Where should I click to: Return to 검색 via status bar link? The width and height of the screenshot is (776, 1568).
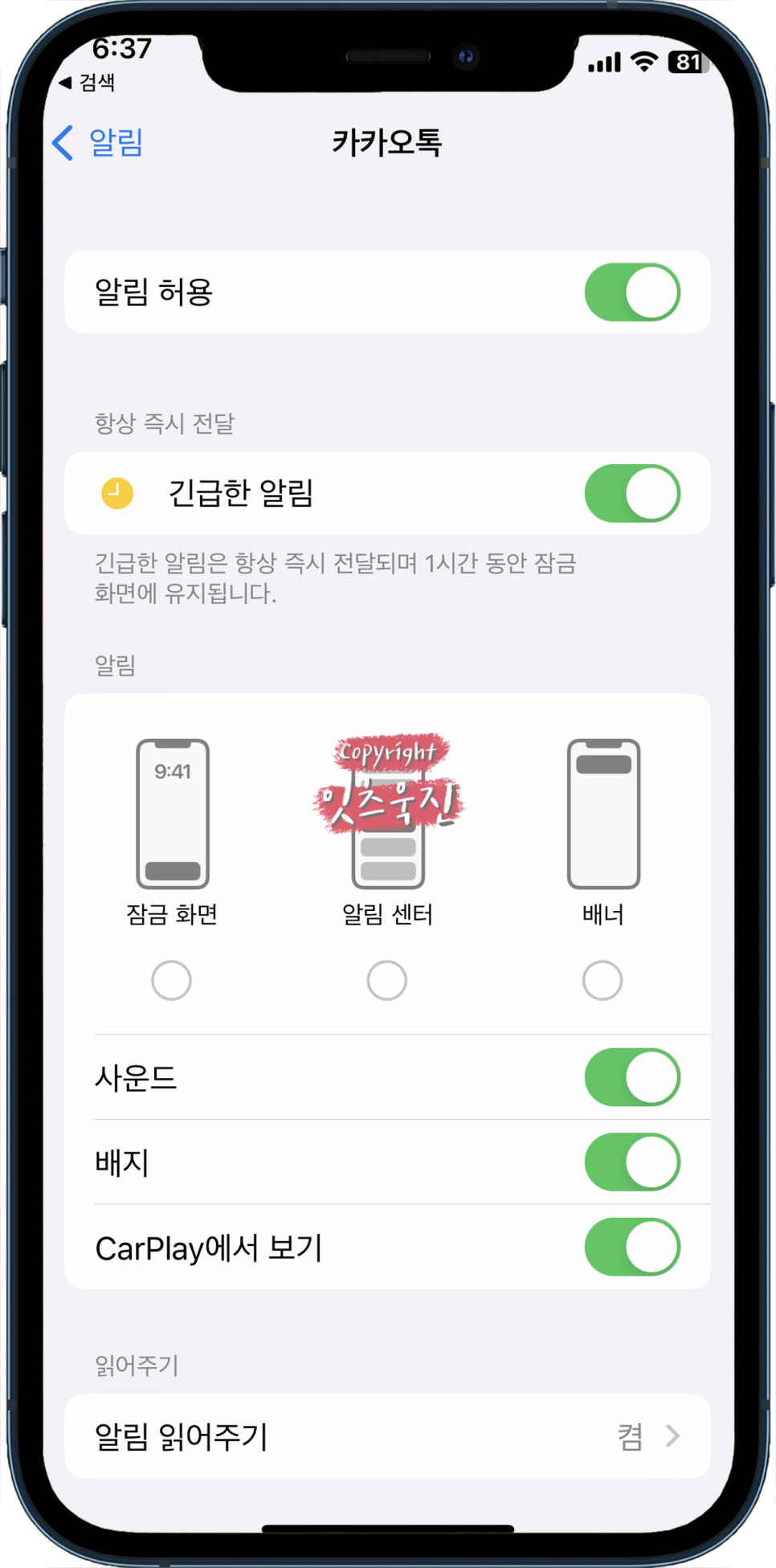pyautogui.click(x=88, y=82)
